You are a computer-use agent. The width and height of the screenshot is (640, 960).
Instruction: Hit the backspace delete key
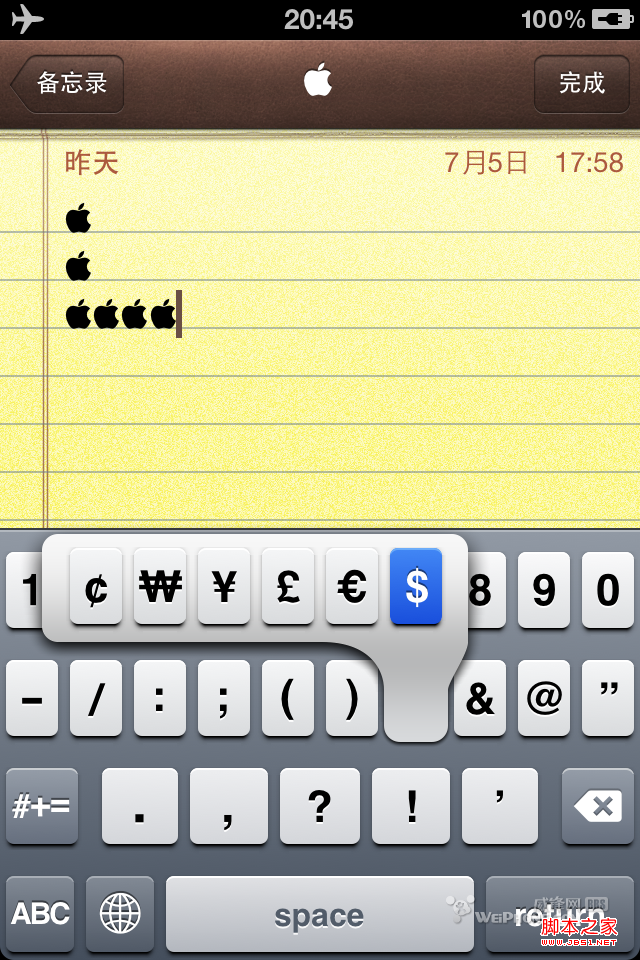tap(598, 806)
